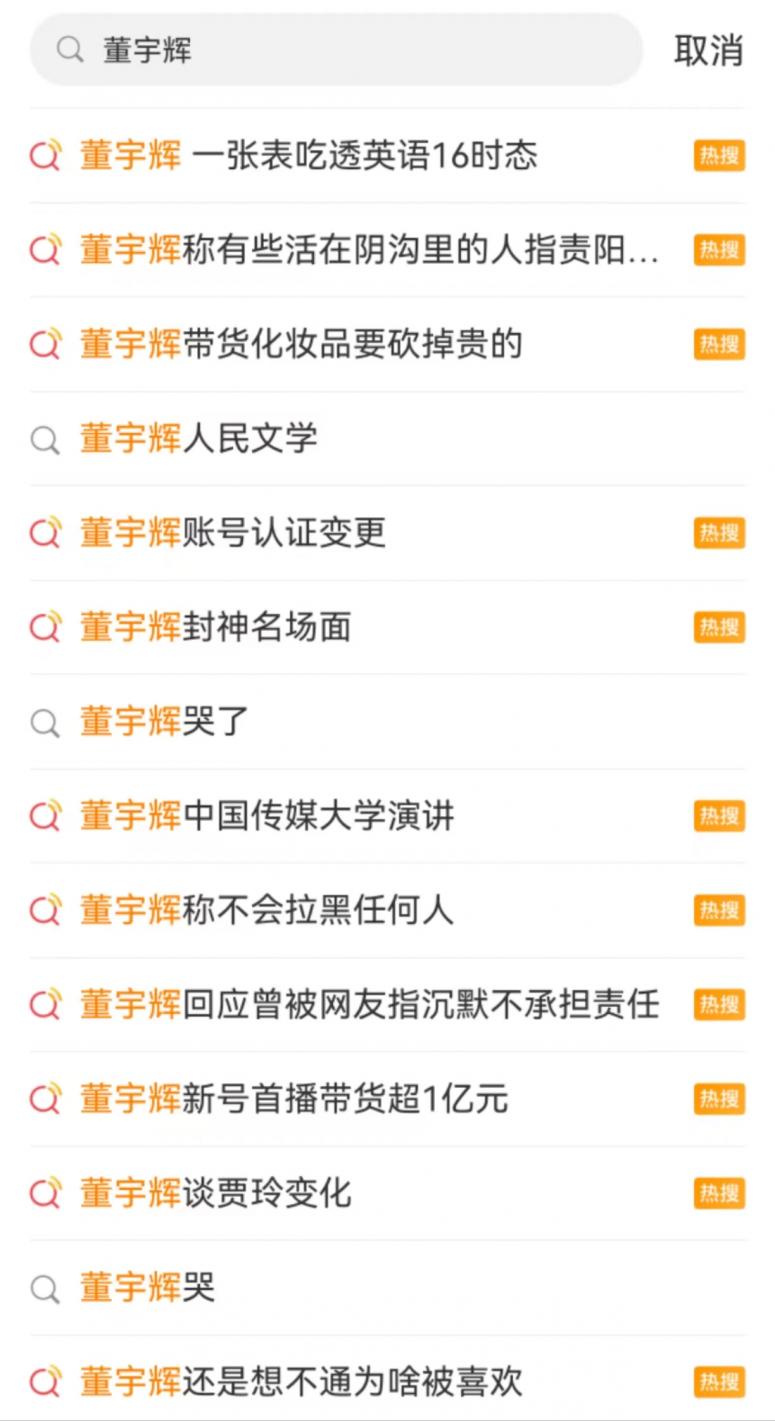Select suggestion 董宇辉带货化妆品要砍掉贵的
This screenshot has height=1421, width=775.
387,344
